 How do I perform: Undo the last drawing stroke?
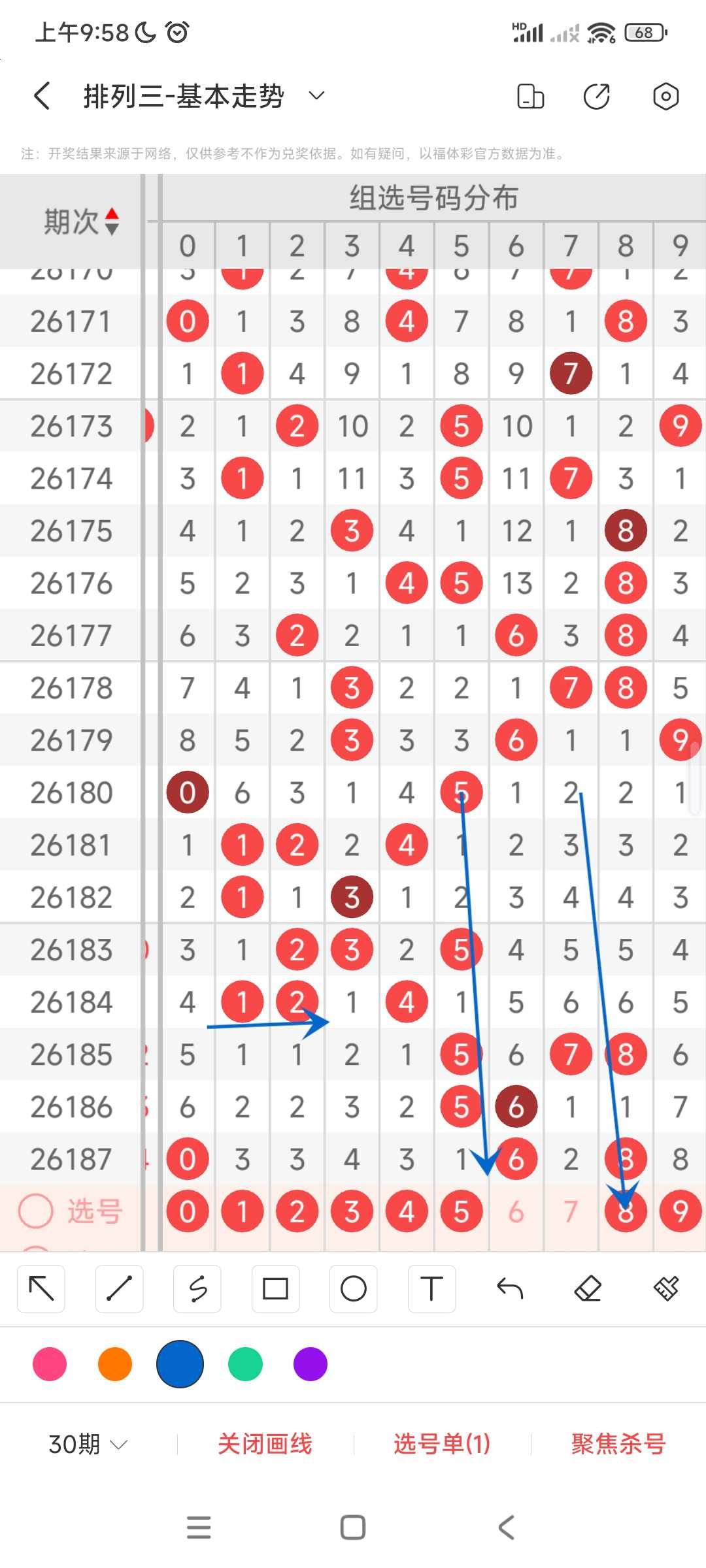(x=510, y=1289)
